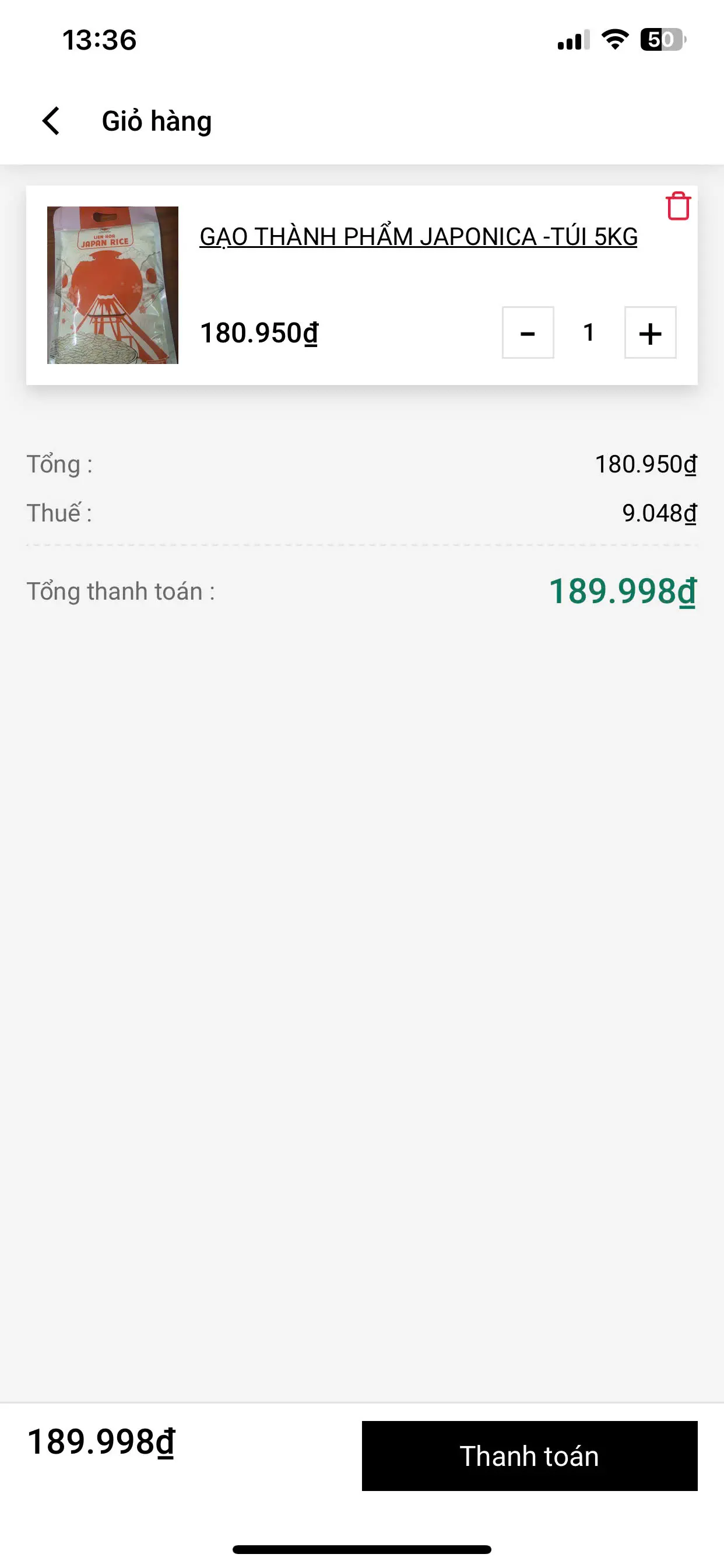Click the Thuế tax amount 9.048đ
Viewport: 724px width, 1568px height.
[658, 513]
